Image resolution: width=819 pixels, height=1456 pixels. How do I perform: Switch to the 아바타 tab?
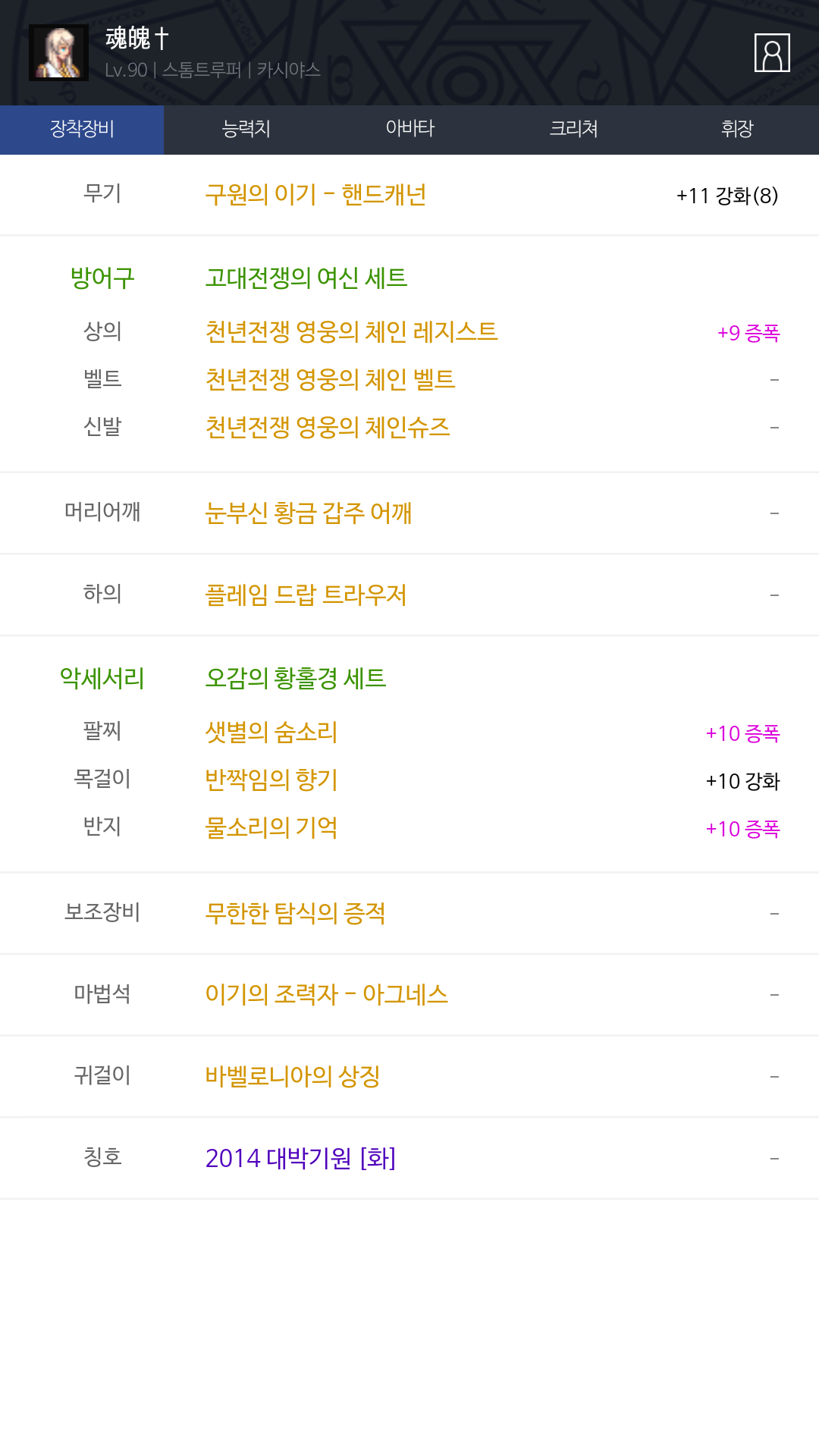(x=409, y=129)
